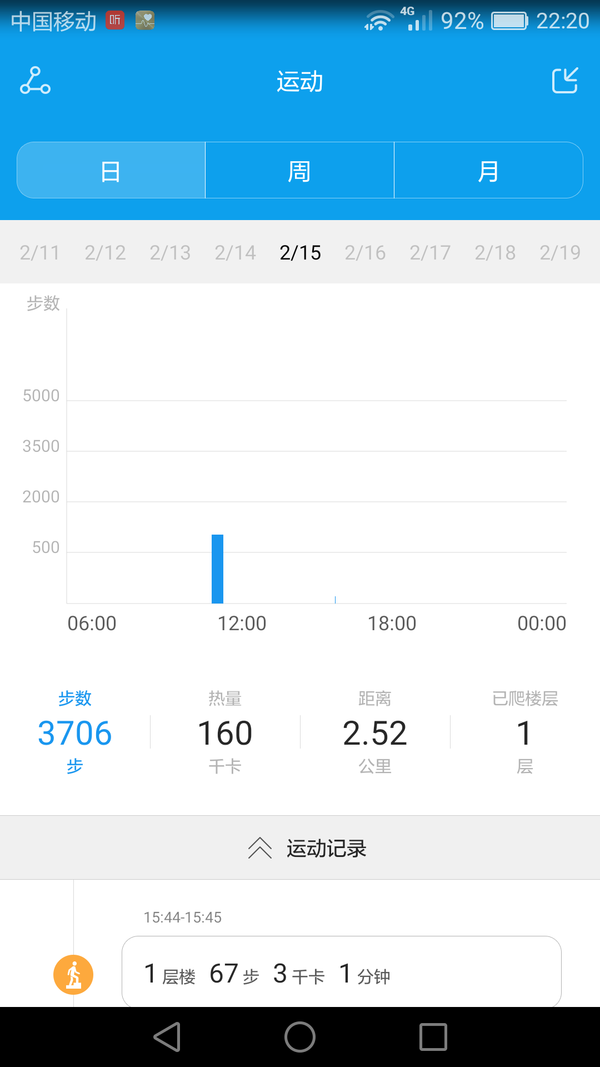Show 距离 distance on the chart
The image size is (600, 1067).
click(375, 732)
